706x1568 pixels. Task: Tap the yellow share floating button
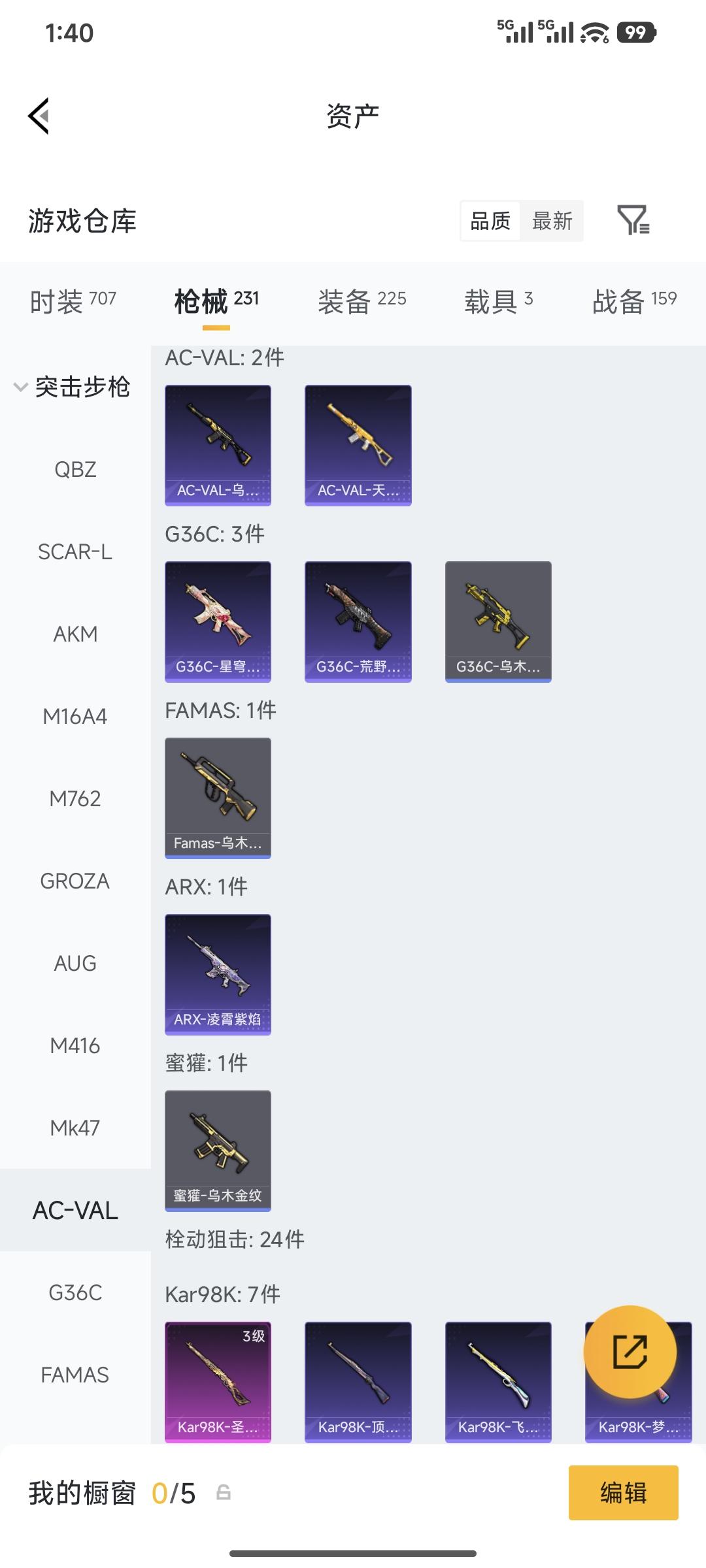click(x=630, y=1351)
